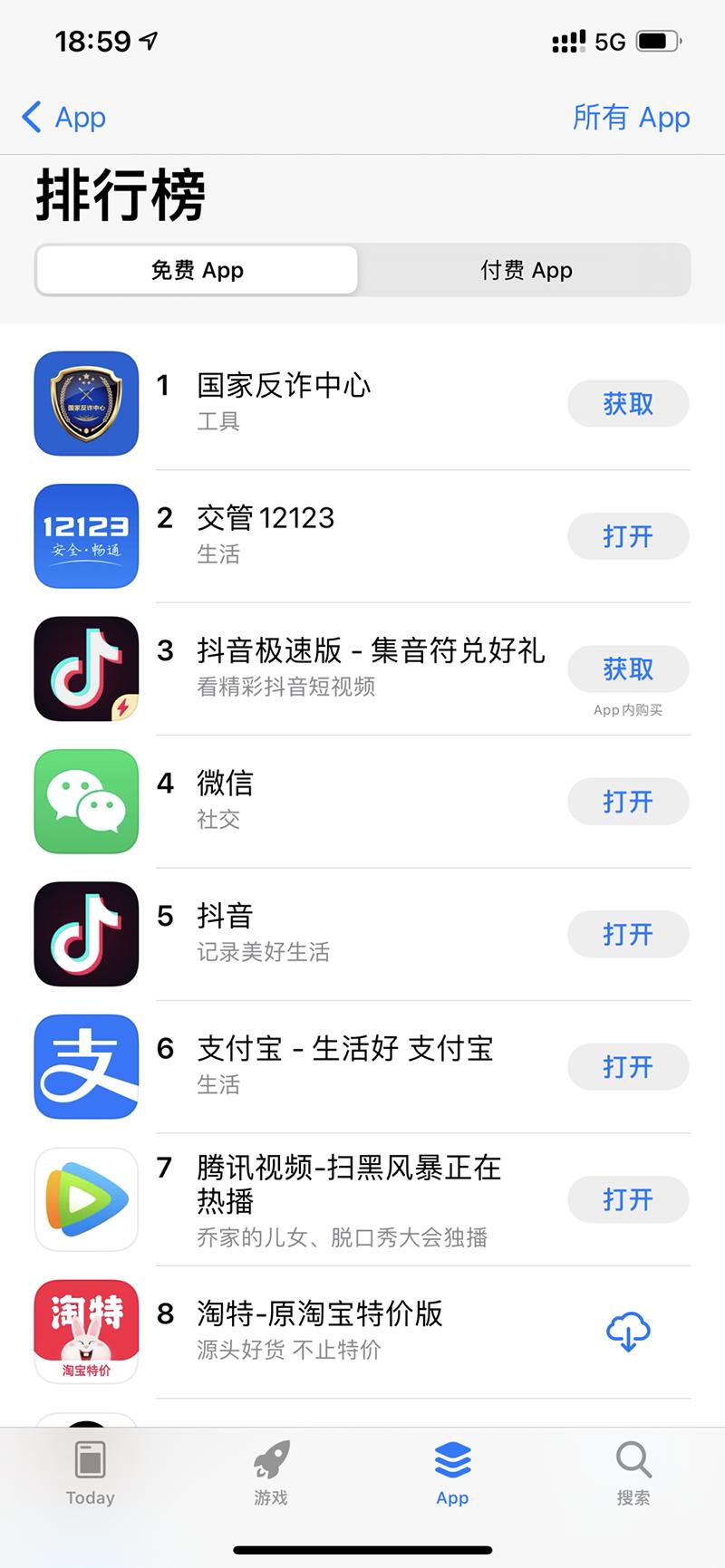Tap the App tab in bottom bar

[452, 1472]
